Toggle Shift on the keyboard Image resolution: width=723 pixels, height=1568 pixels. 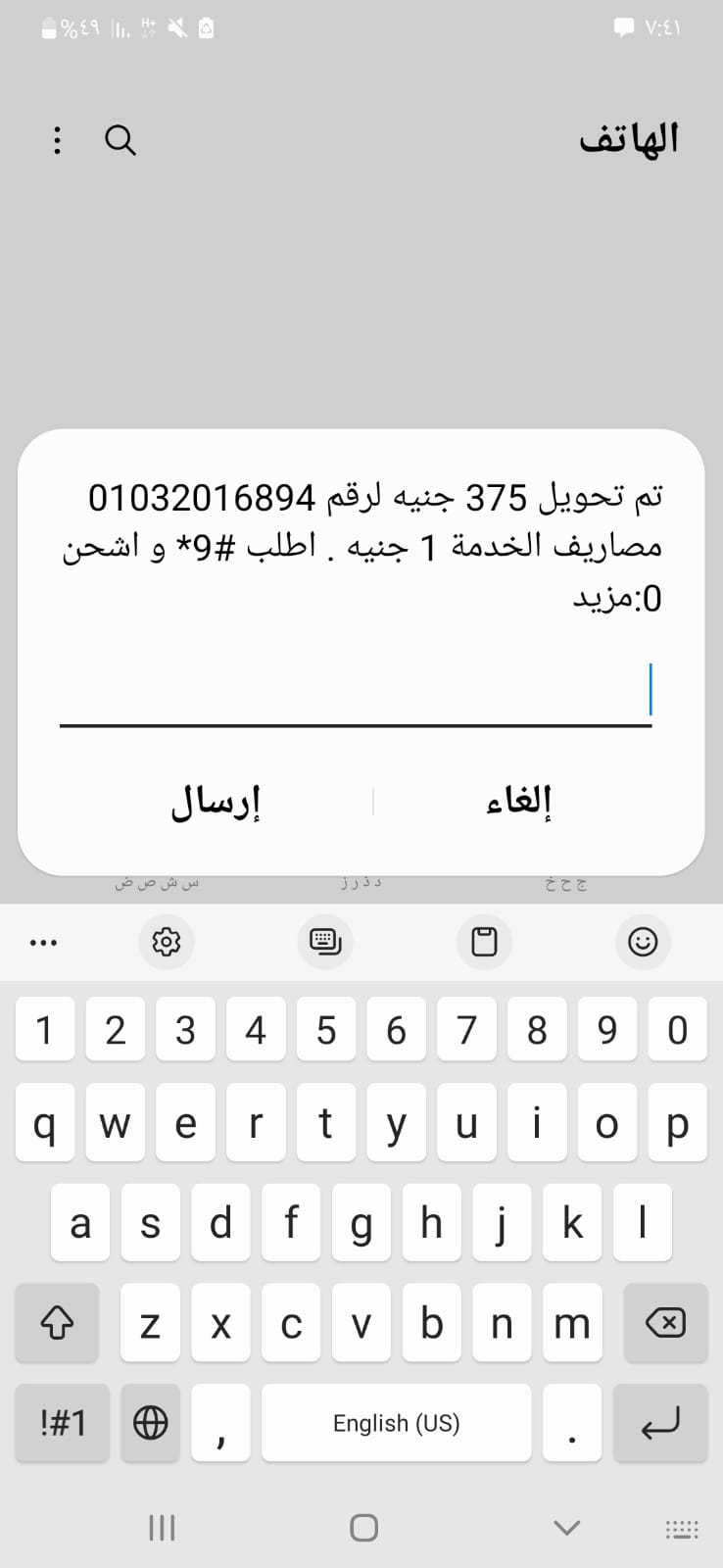point(57,1323)
